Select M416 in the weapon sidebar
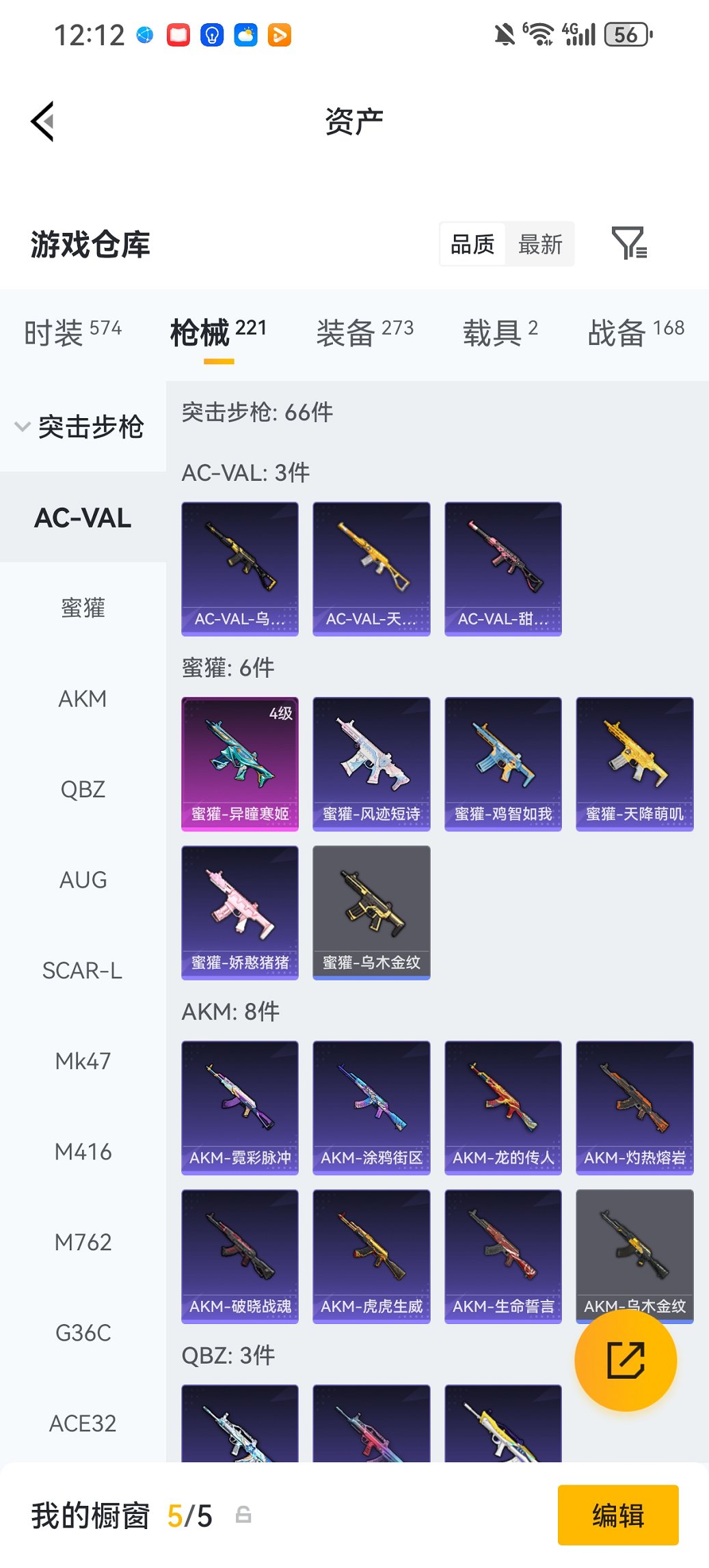709x1568 pixels. [83, 1152]
